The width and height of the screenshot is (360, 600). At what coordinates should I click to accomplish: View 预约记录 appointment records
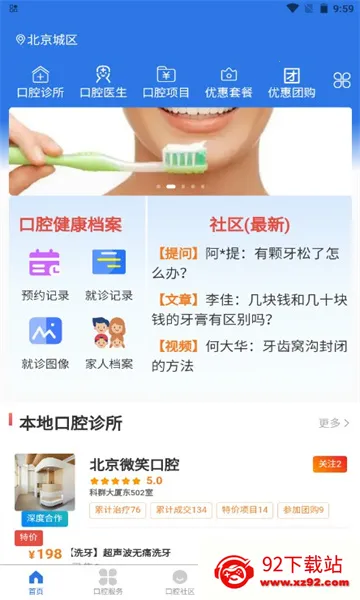[45, 275]
